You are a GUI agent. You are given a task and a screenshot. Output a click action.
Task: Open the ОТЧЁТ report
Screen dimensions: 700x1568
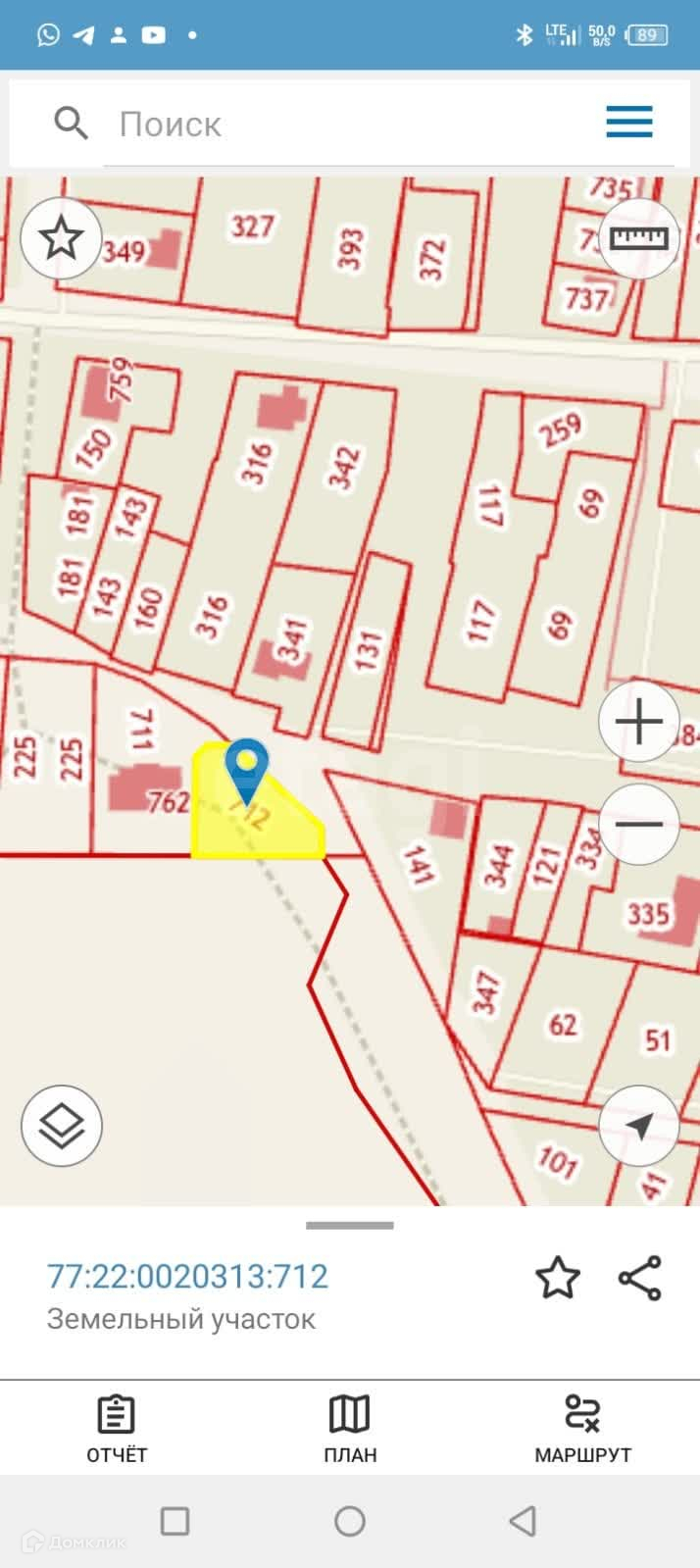click(117, 1429)
